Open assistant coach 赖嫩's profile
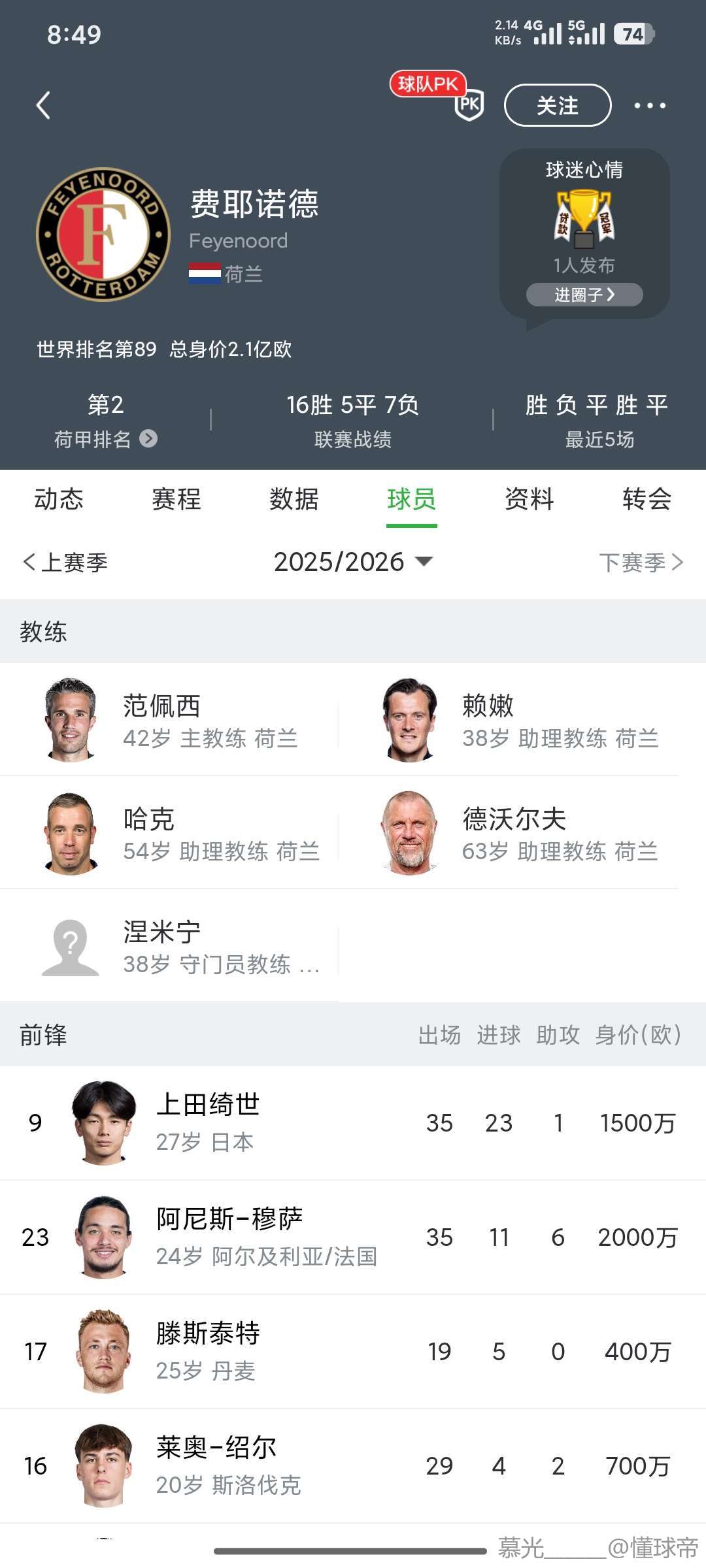706x1568 pixels. pyautogui.click(x=510, y=719)
